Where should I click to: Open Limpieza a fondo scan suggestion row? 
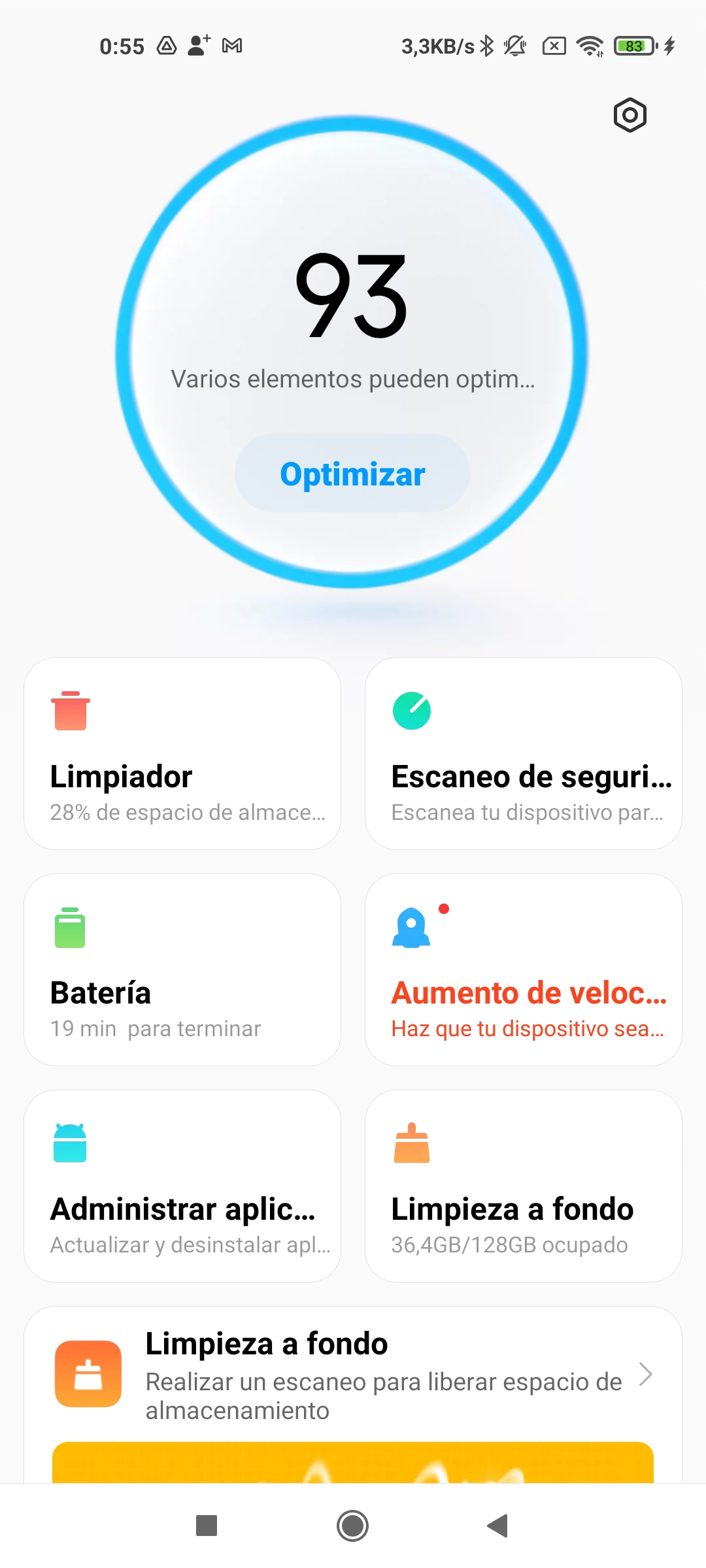[x=353, y=1375]
